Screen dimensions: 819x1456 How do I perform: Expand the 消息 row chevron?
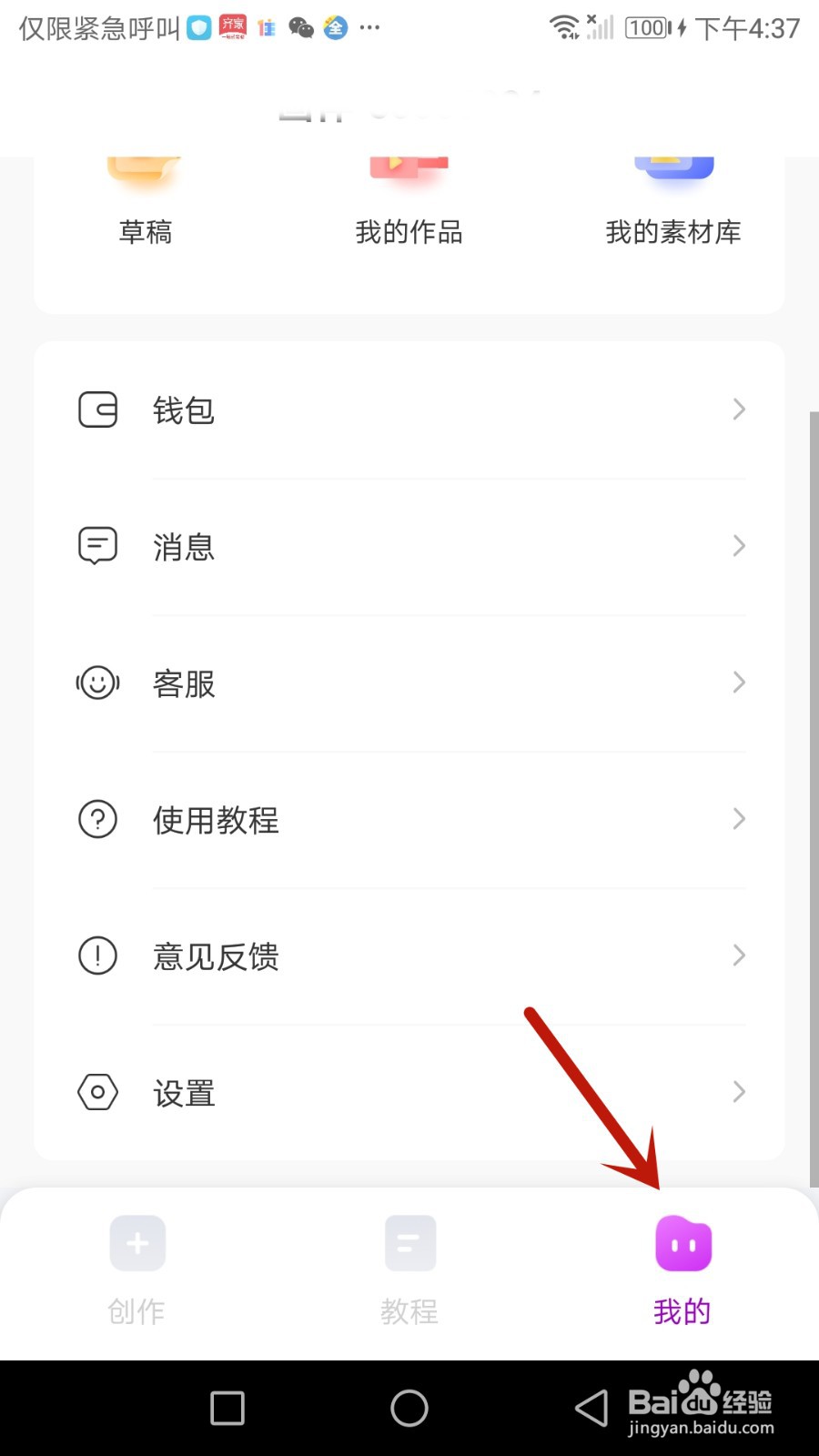point(738,546)
